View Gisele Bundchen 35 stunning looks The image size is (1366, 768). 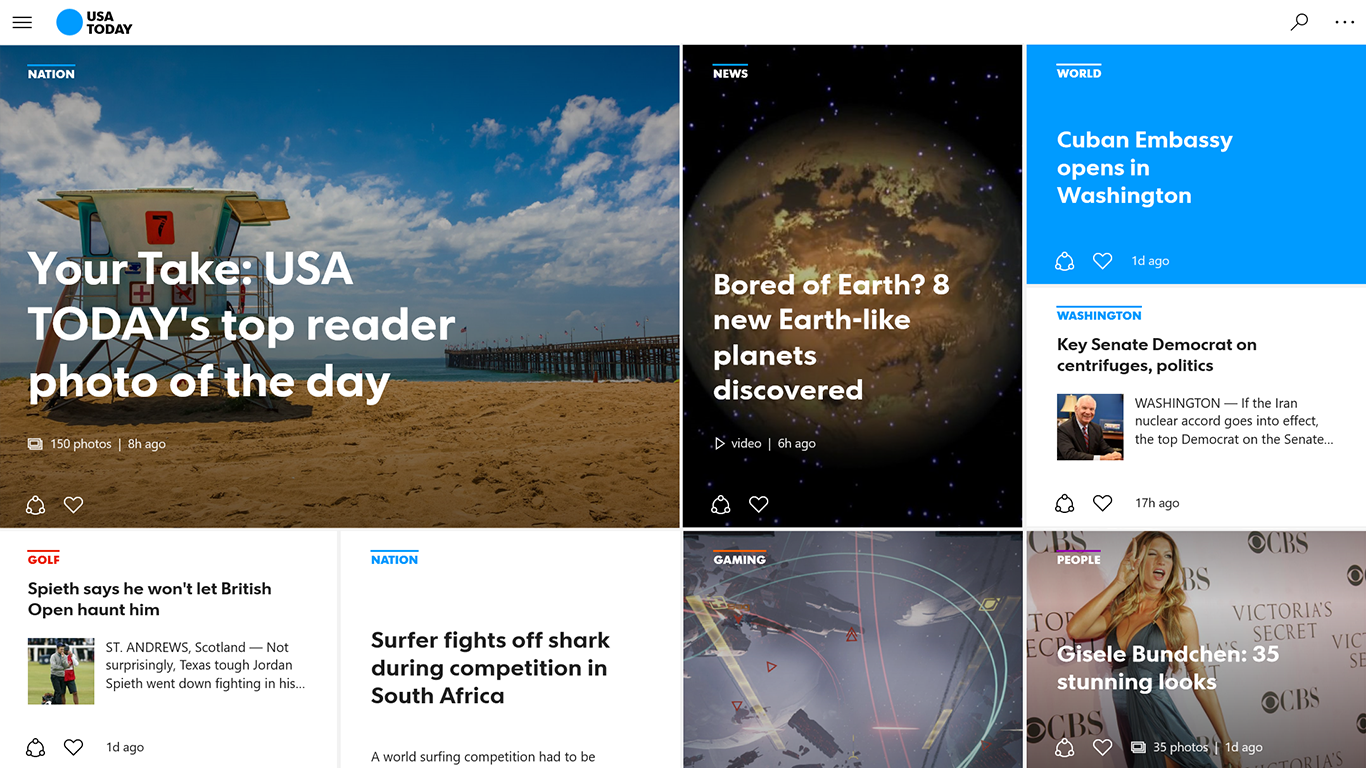pos(1167,668)
